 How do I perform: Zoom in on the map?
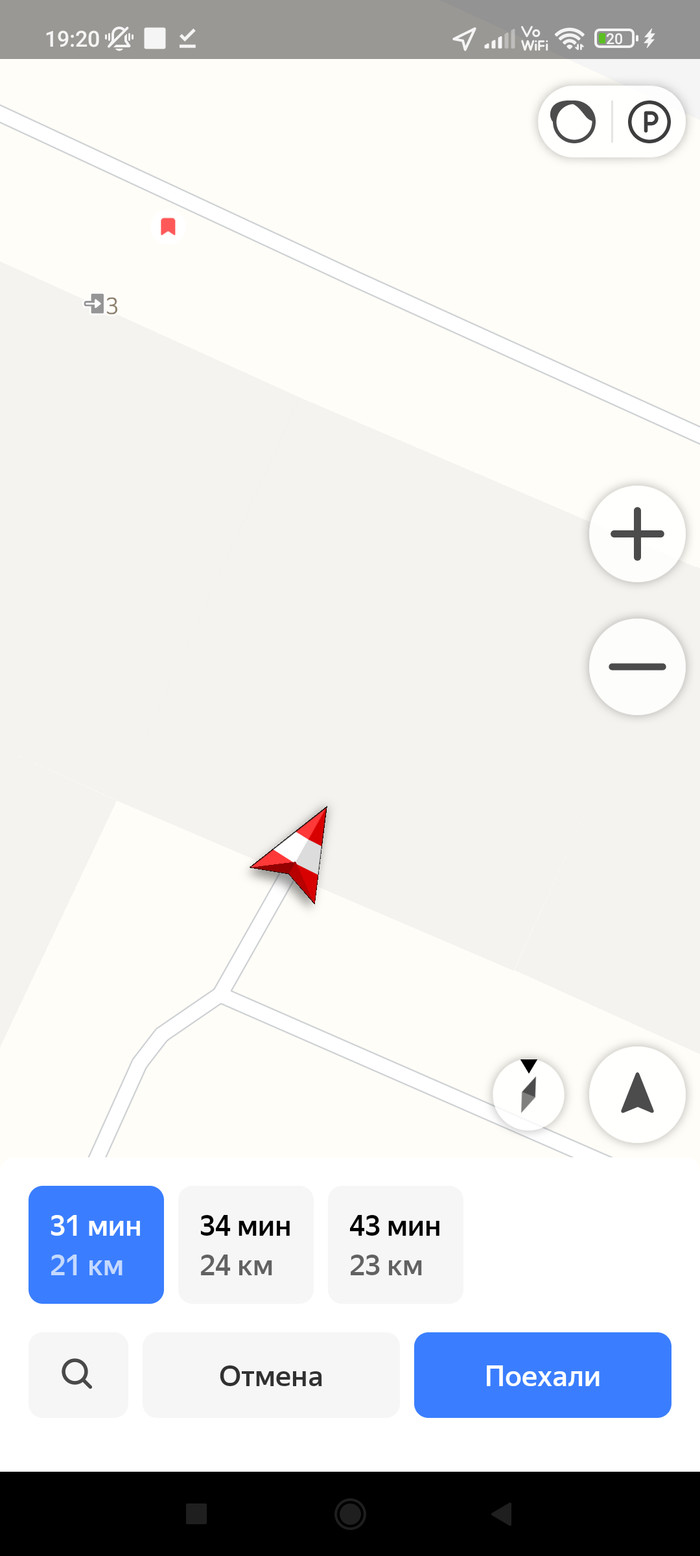click(x=637, y=534)
